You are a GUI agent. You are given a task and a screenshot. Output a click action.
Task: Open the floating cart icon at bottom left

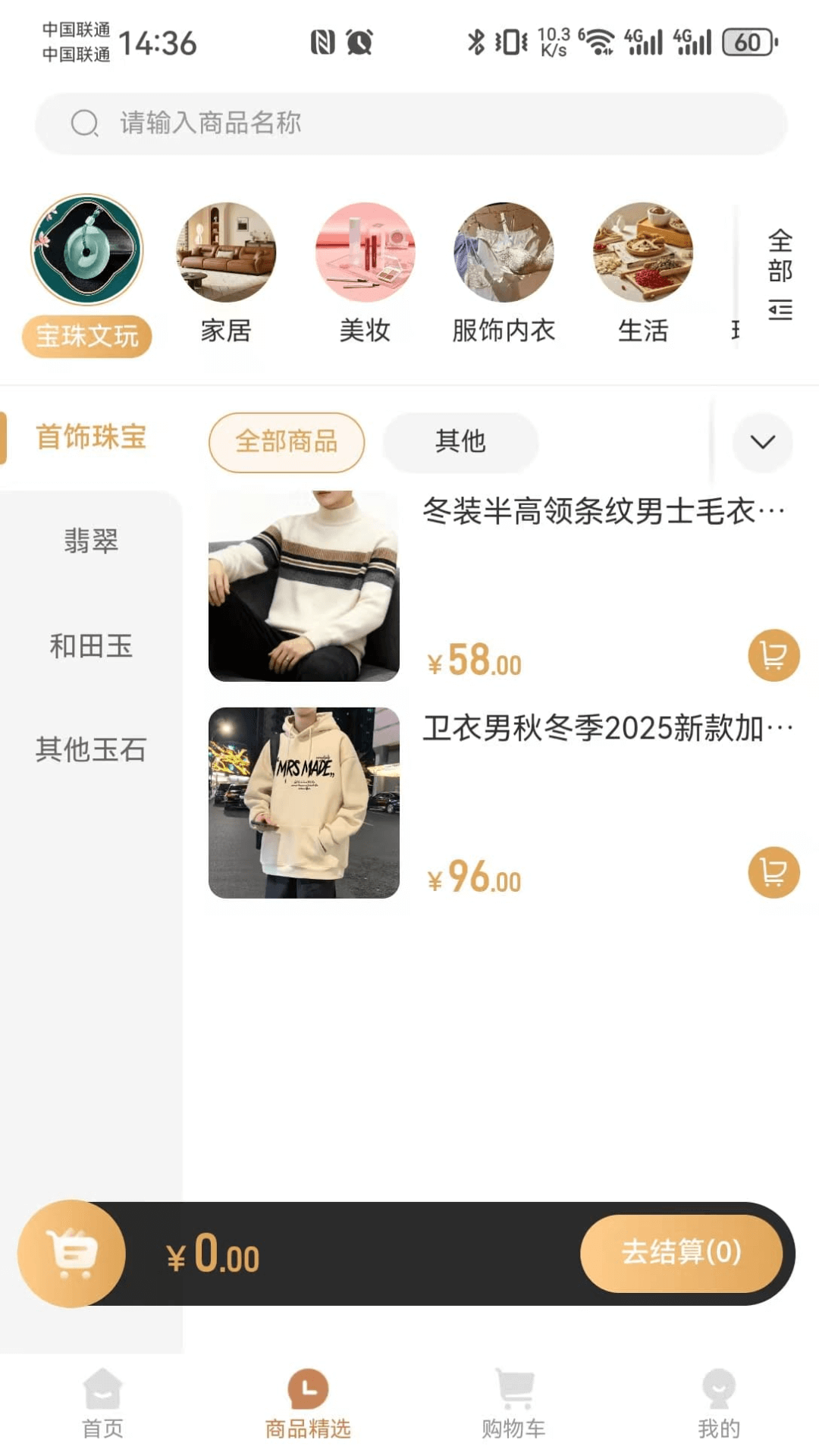click(x=72, y=1254)
